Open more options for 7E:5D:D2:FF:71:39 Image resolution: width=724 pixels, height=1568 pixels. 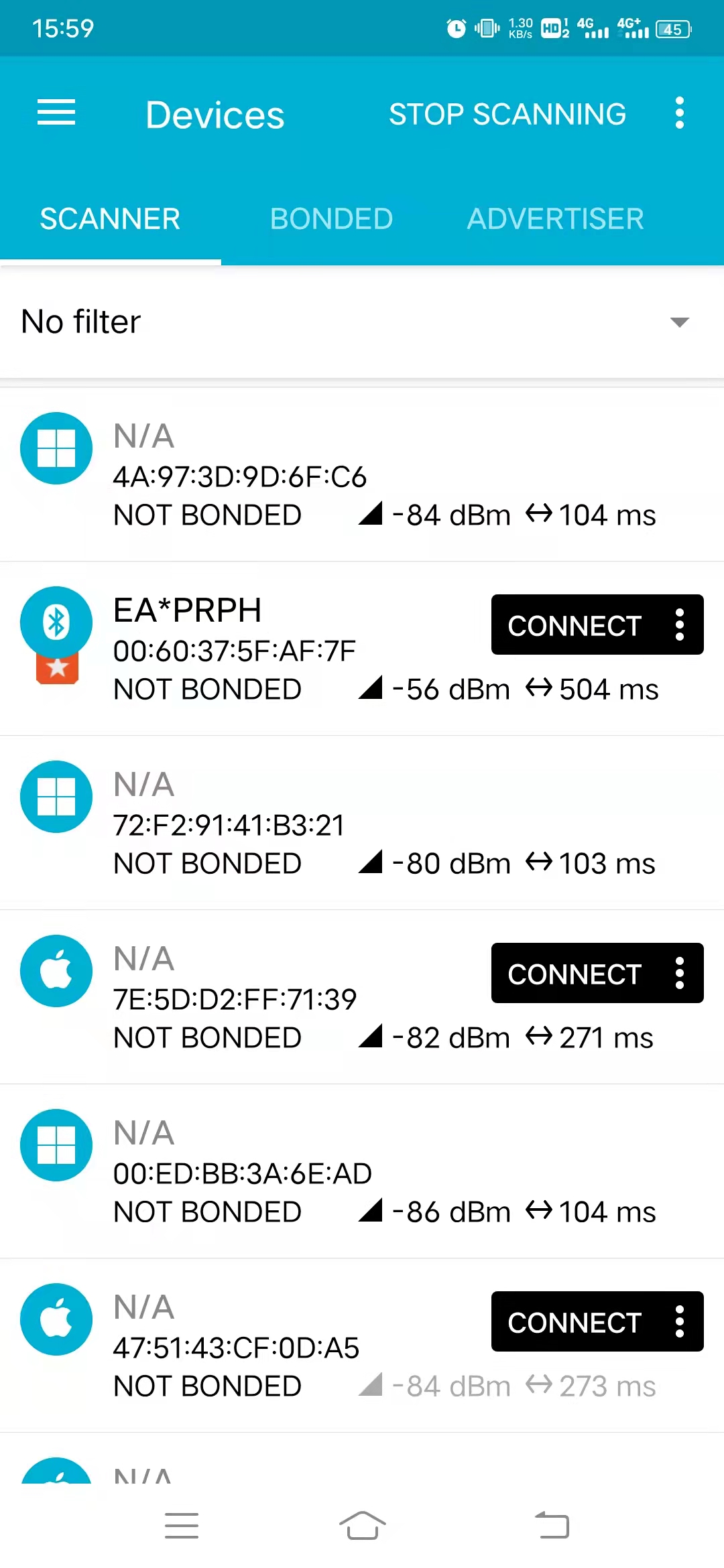pyautogui.click(x=680, y=974)
